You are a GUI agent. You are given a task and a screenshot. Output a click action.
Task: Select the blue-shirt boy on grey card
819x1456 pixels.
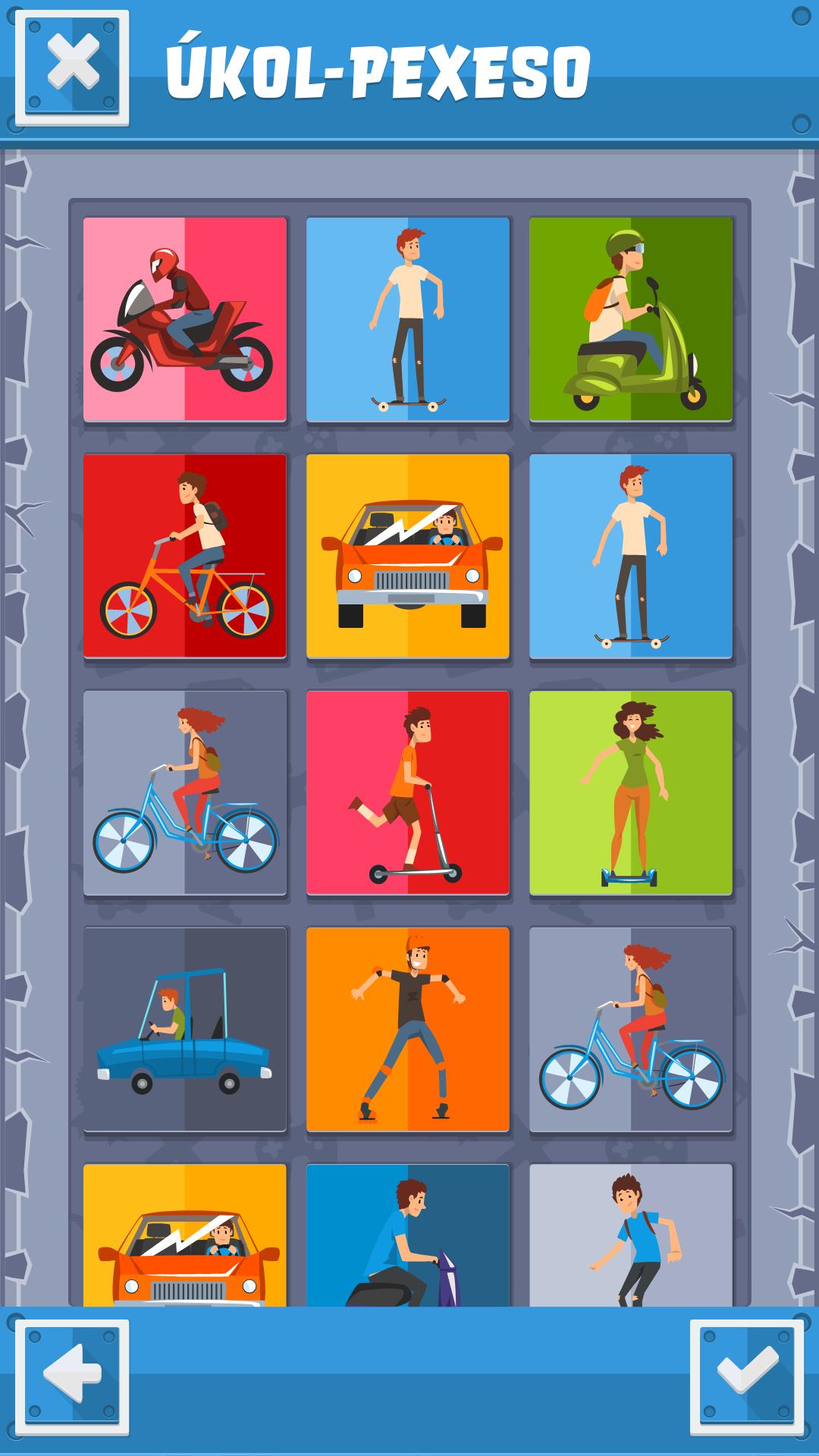[631, 1236]
